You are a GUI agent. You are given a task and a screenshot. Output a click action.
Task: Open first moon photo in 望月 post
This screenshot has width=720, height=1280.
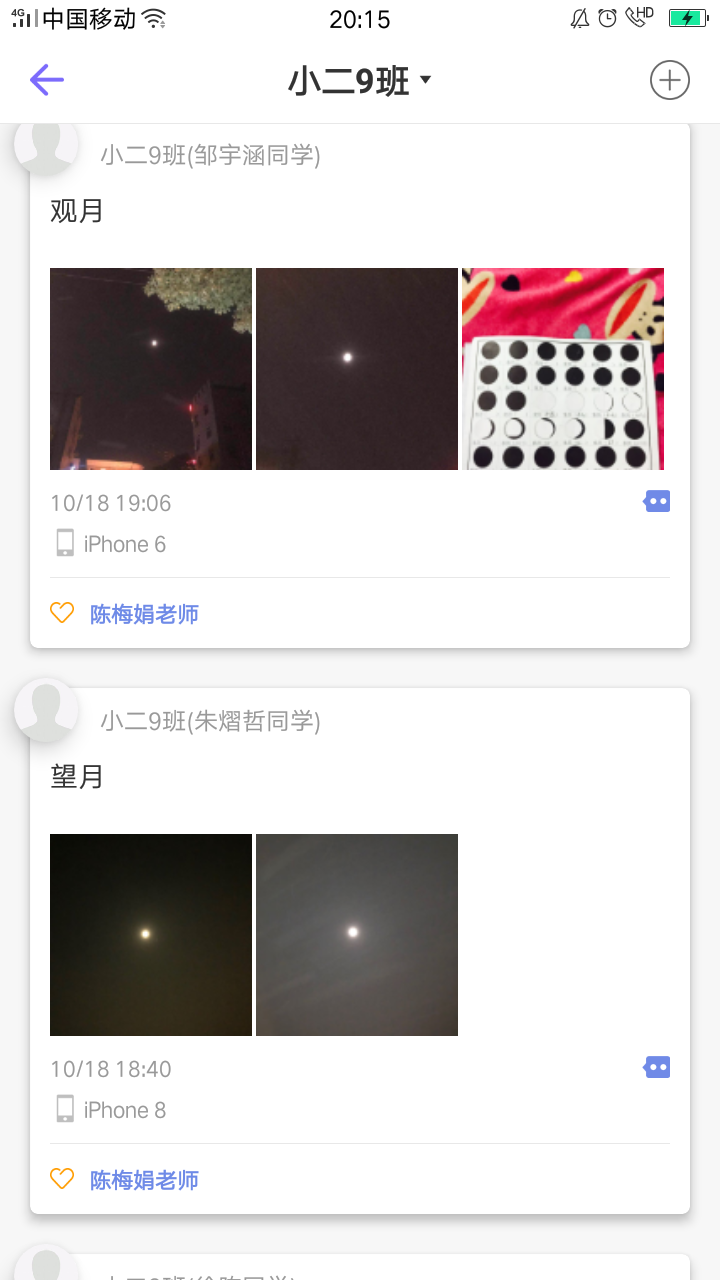(x=151, y=935)
